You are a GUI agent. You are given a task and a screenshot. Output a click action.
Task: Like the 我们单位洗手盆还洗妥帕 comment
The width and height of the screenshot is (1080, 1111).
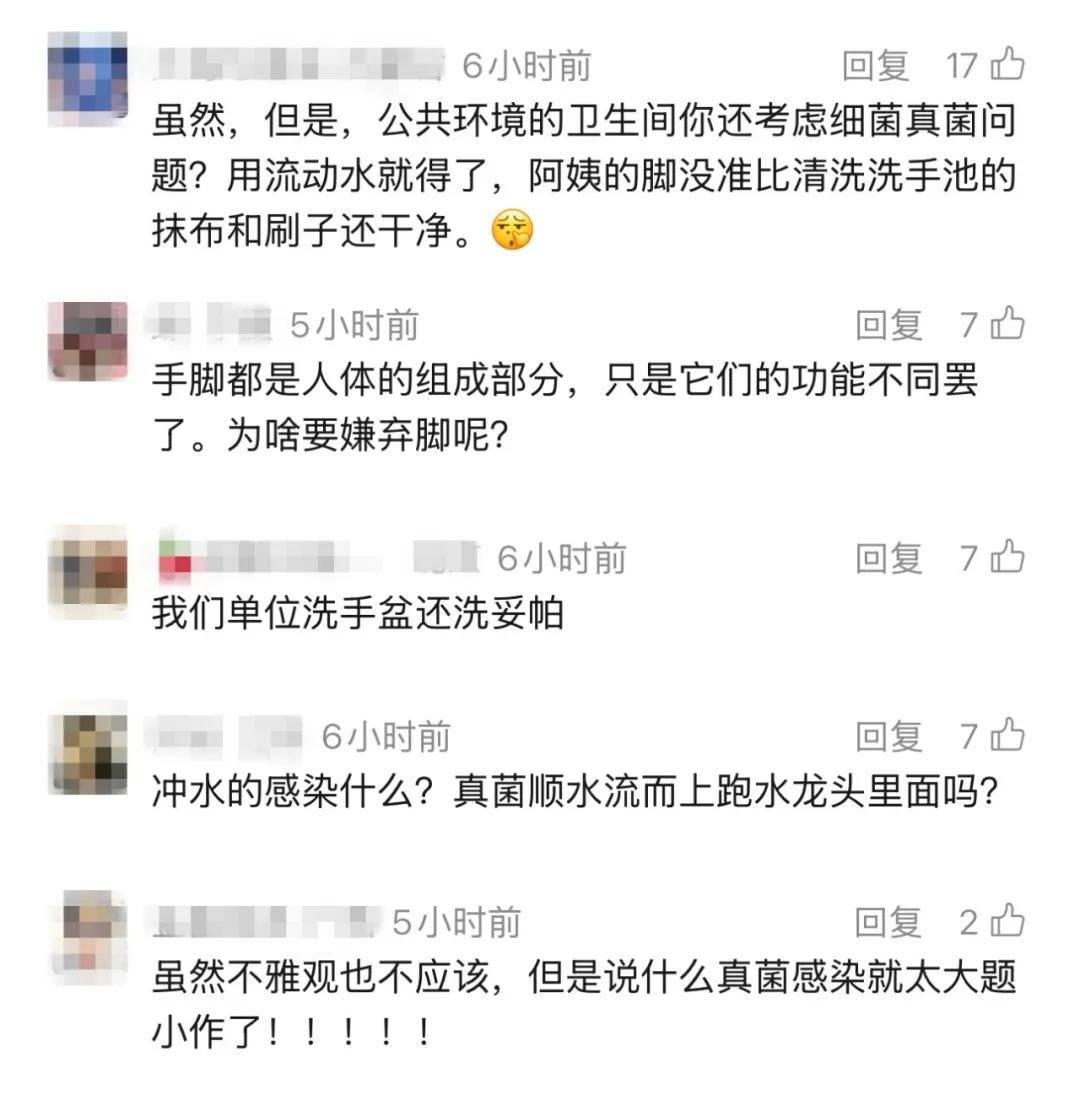1007,557
